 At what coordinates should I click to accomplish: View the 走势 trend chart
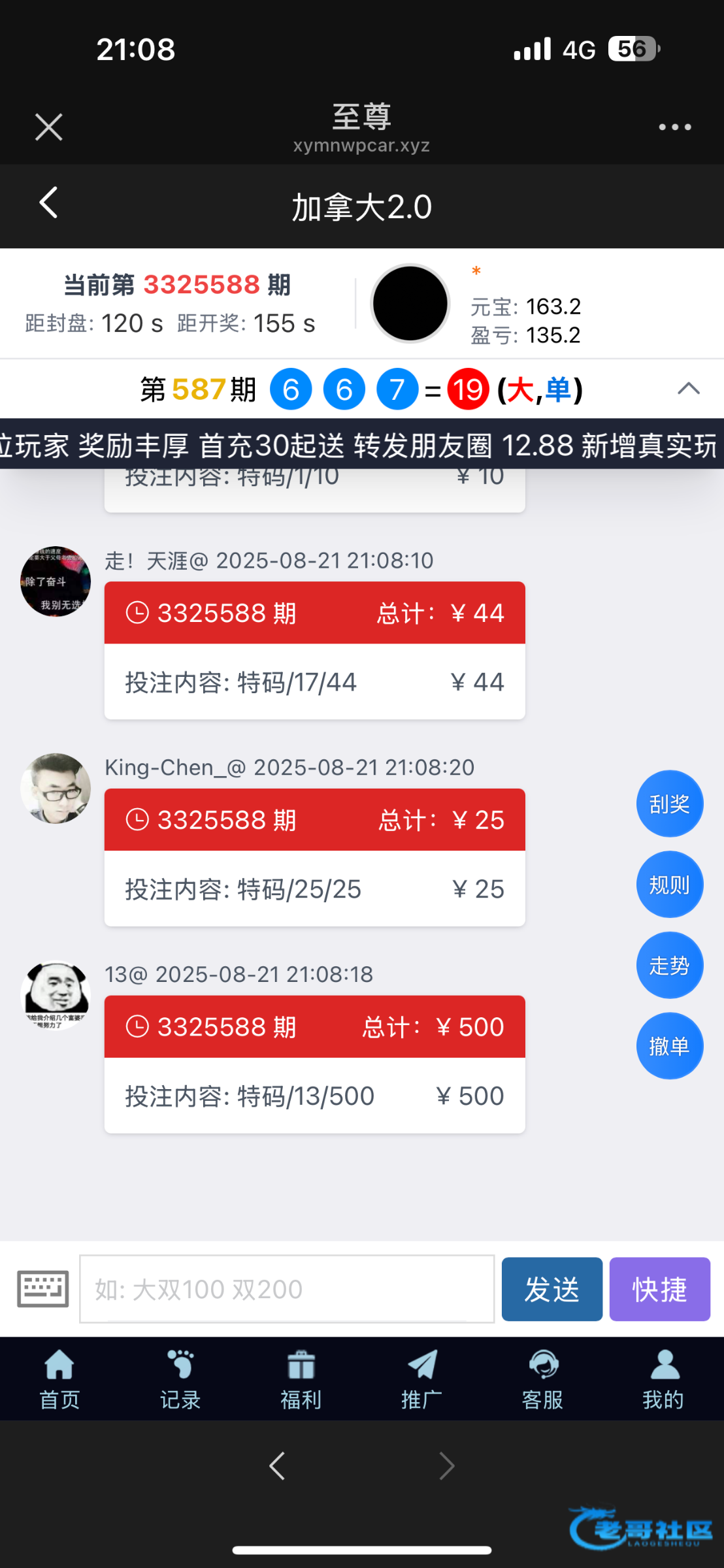pyautogui.click(x=669, y=965)
